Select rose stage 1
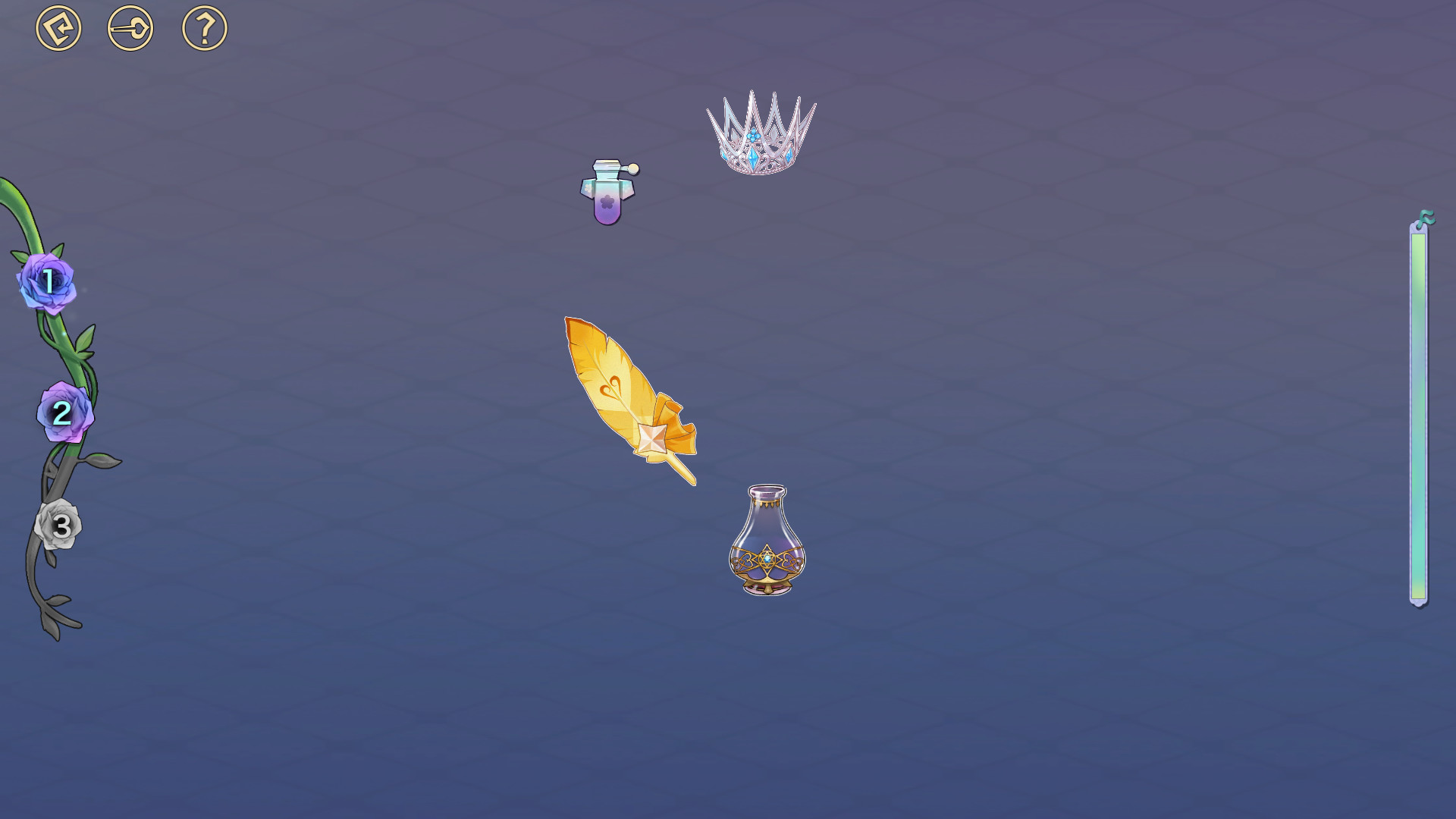Viewport: 1456px width, 819px height. coord(48,282)
